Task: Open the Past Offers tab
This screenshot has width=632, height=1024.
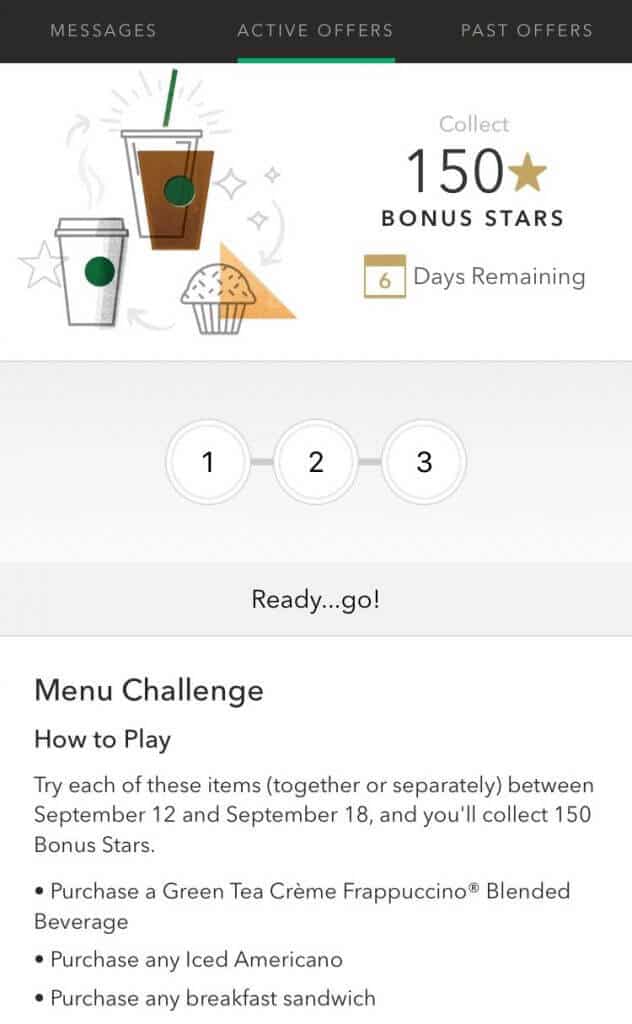Action: [527, 31]
